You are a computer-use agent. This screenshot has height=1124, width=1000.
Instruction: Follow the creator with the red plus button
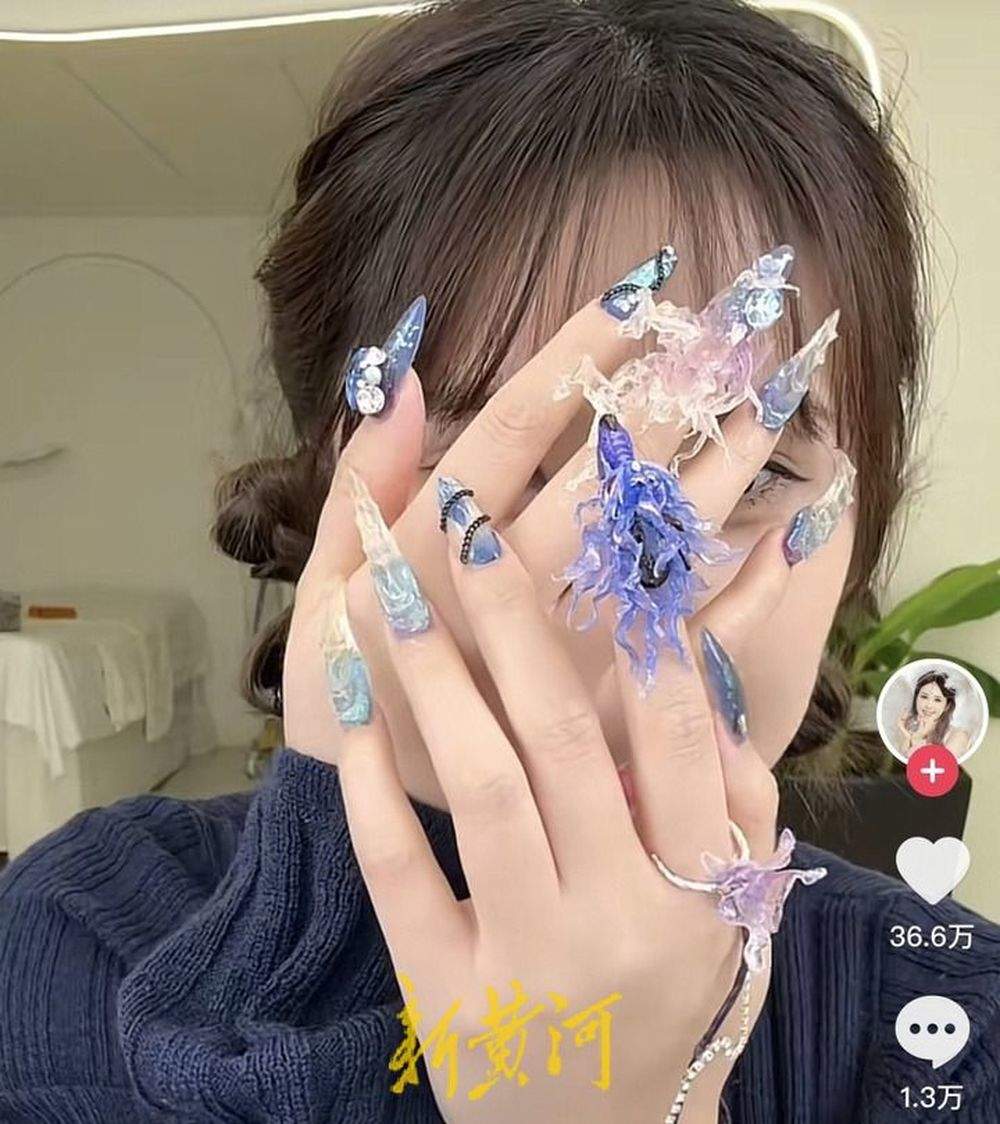coord(931,771)
